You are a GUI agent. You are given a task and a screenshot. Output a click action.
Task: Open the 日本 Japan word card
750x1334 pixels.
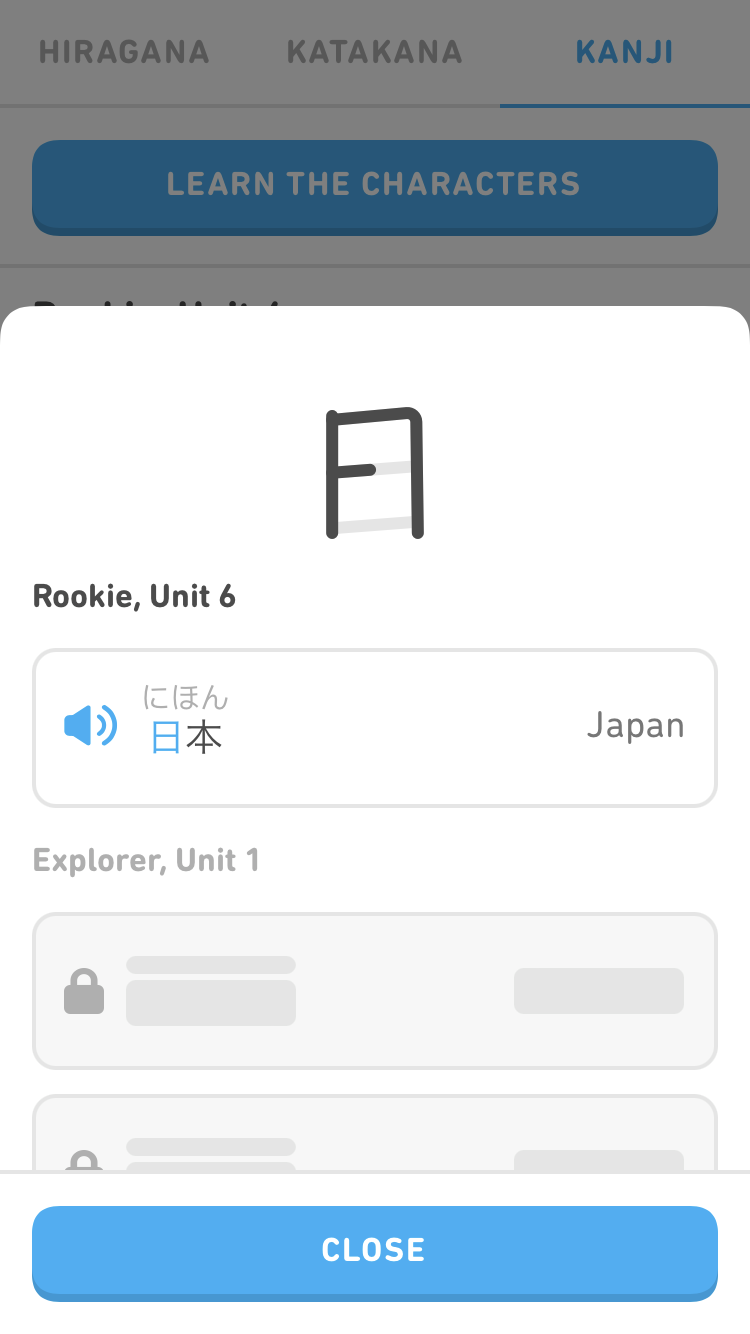coord(400,728)
